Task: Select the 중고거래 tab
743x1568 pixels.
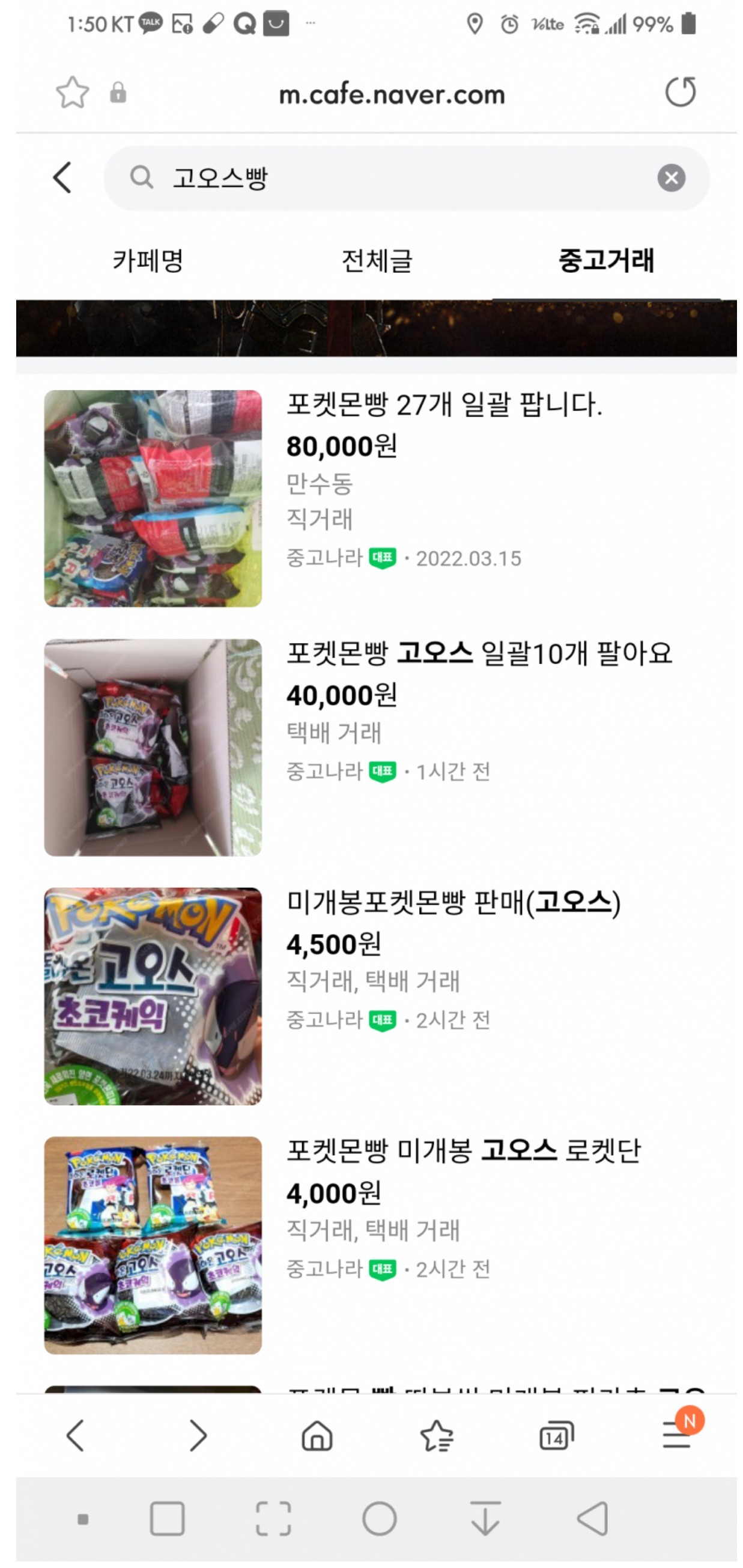Action: point(606,261)
